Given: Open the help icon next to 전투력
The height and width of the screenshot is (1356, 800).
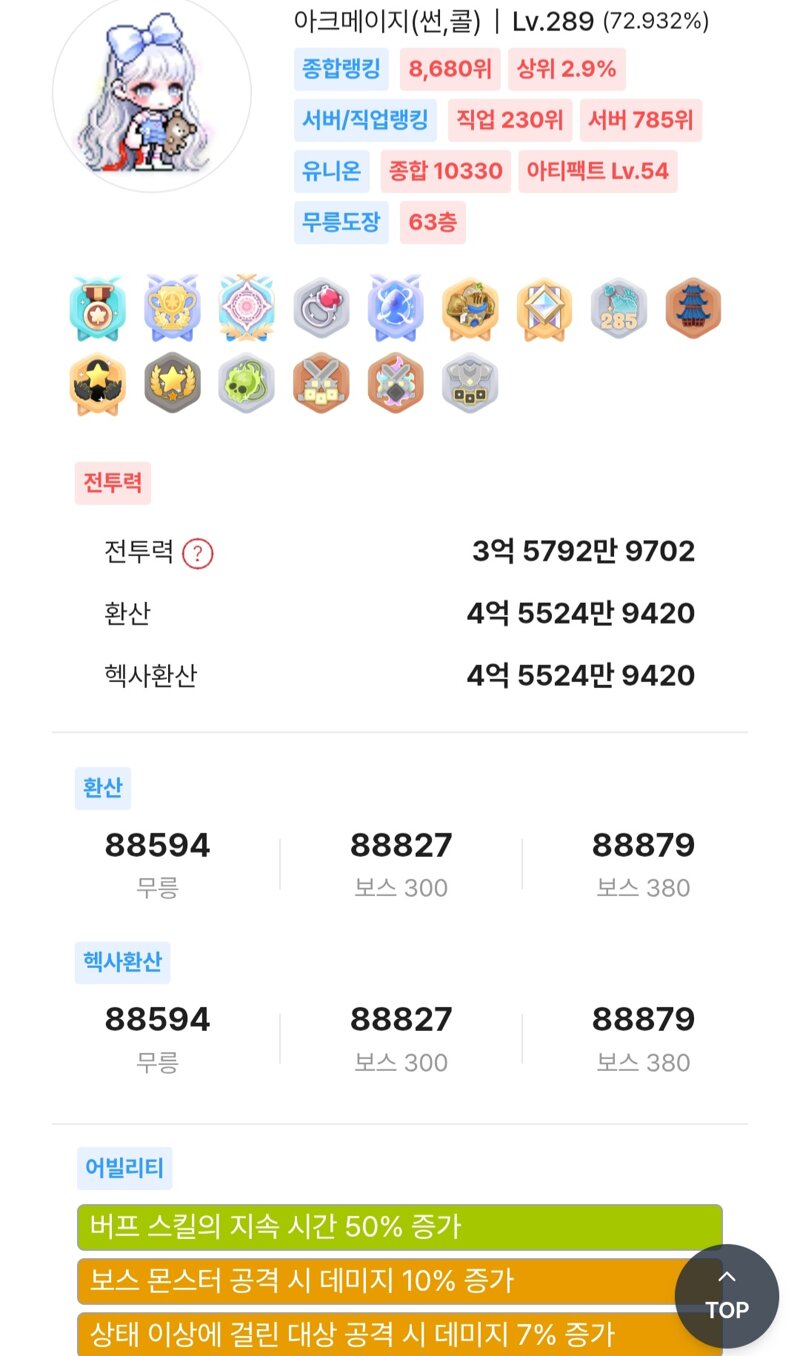Looking at the screenshot, I should pyautogui.click(x=198, y=553).
